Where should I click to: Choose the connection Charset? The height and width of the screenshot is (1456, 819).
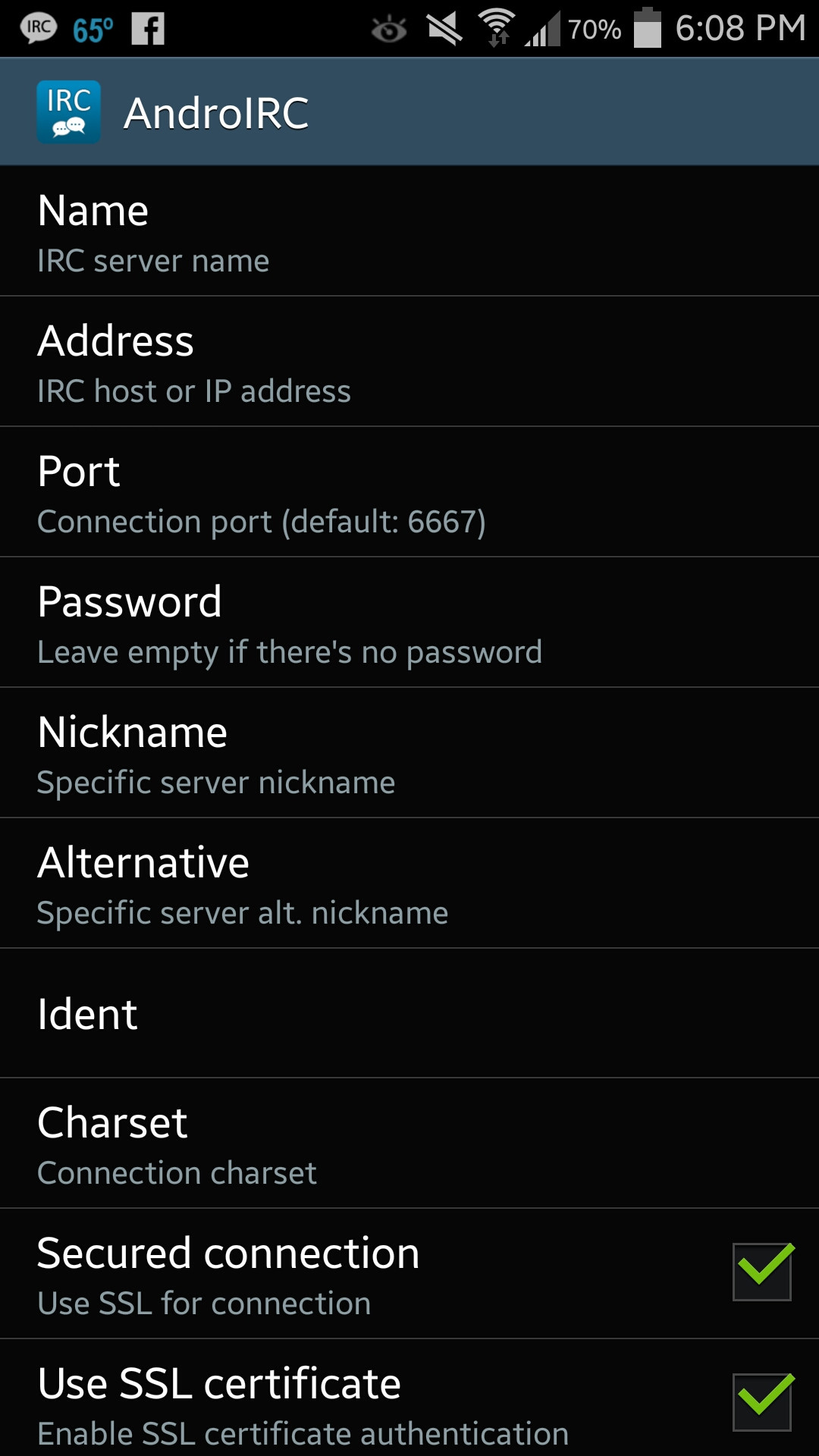(x=409, y=1143)
